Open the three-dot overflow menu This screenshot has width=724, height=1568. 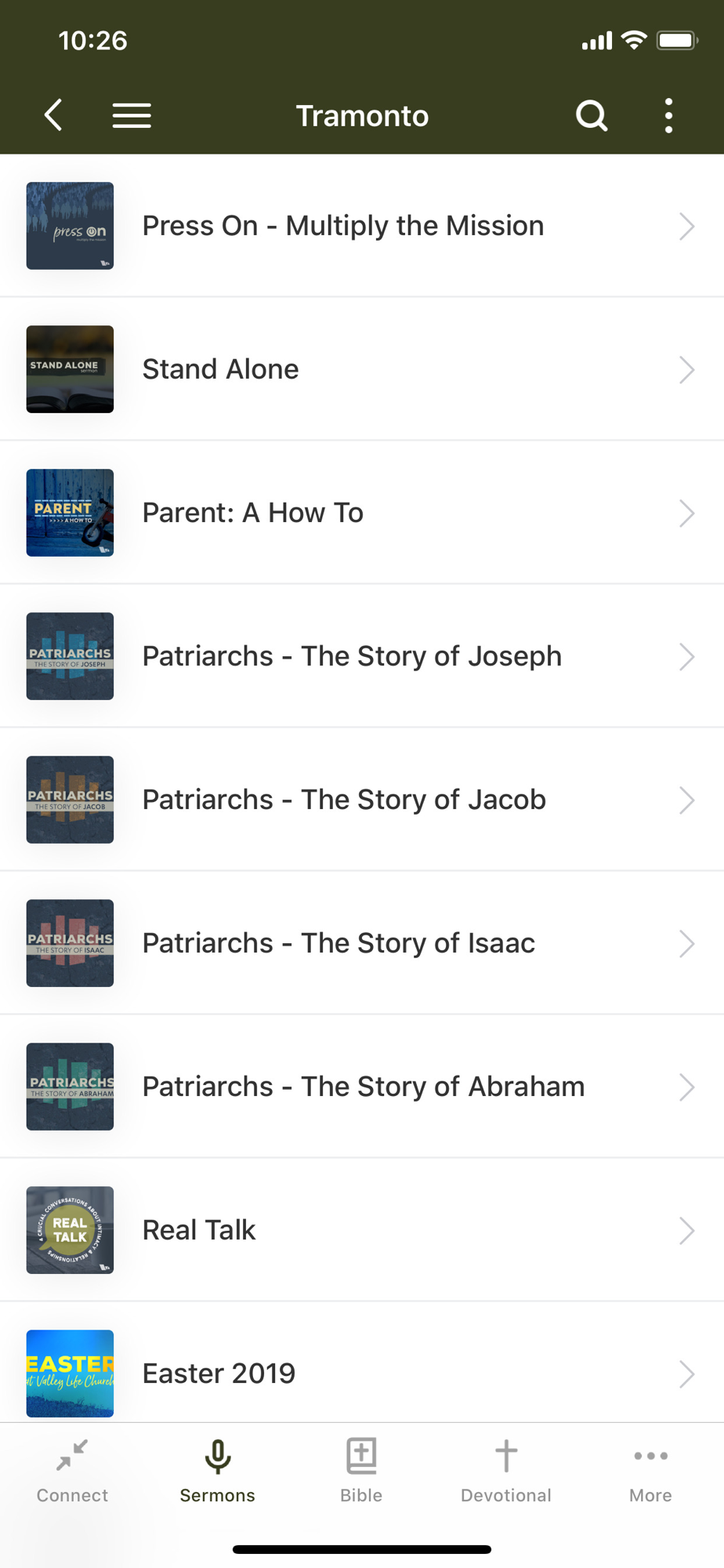pos(668,115)
